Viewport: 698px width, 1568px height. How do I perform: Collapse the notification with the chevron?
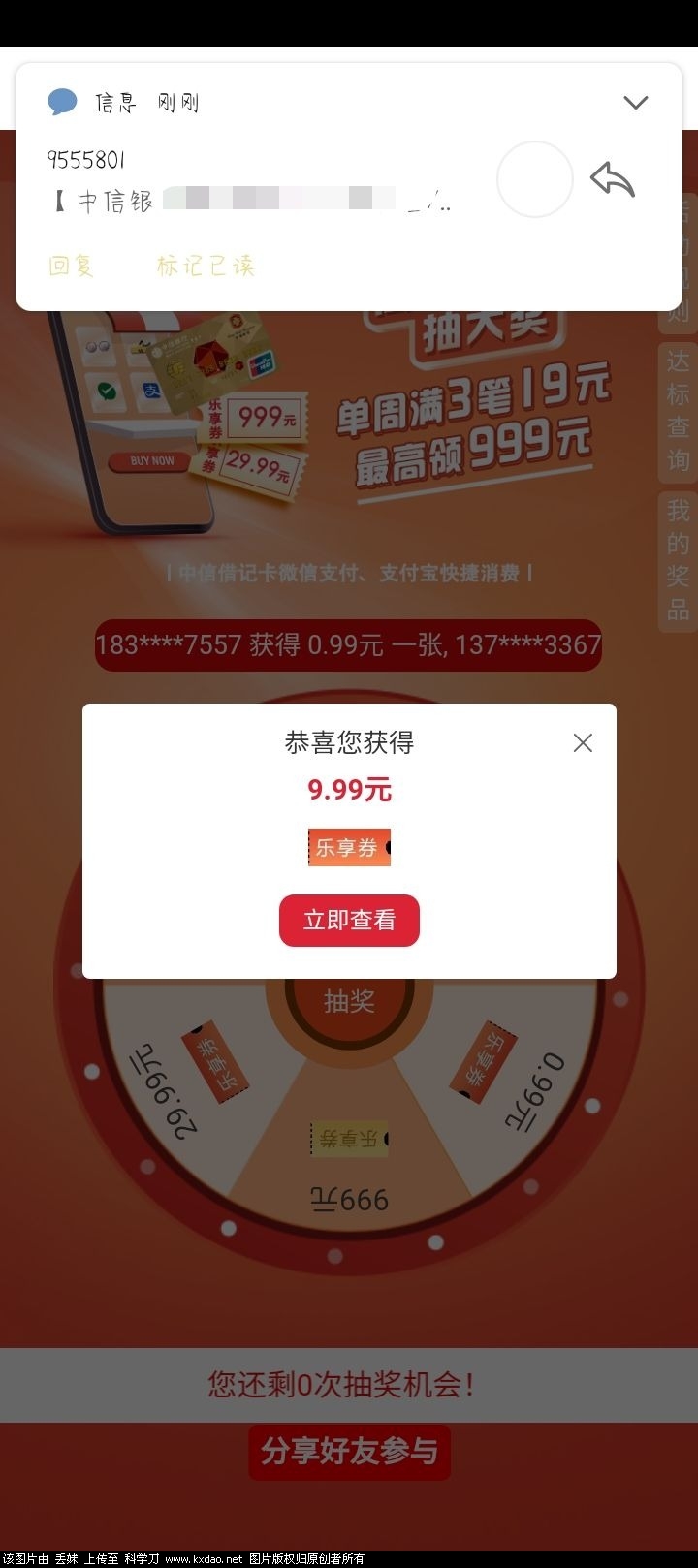(x=635, y=102)
